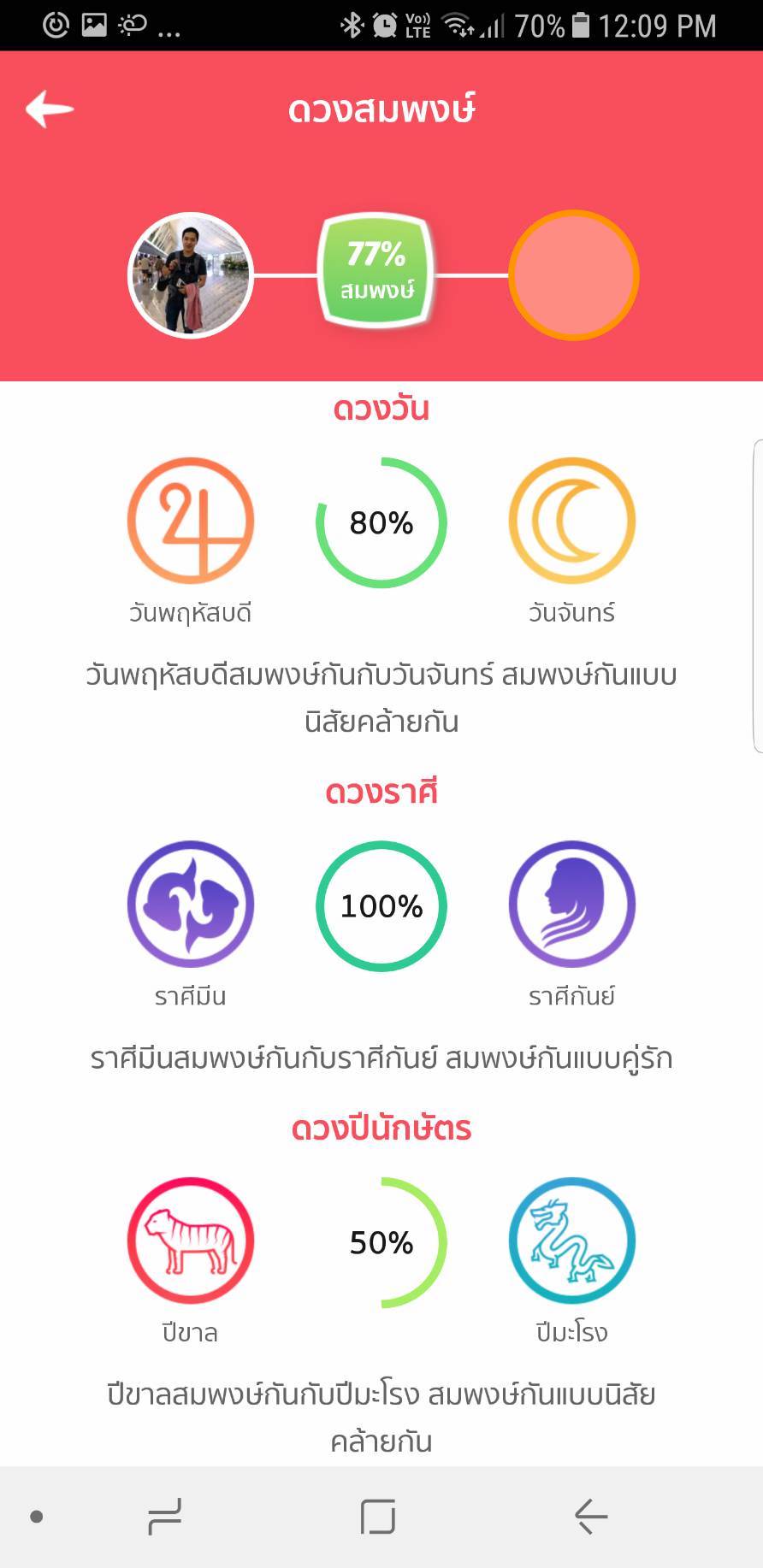Go back using the white arrow
The image size is (763, 1568).
point(50,109)
